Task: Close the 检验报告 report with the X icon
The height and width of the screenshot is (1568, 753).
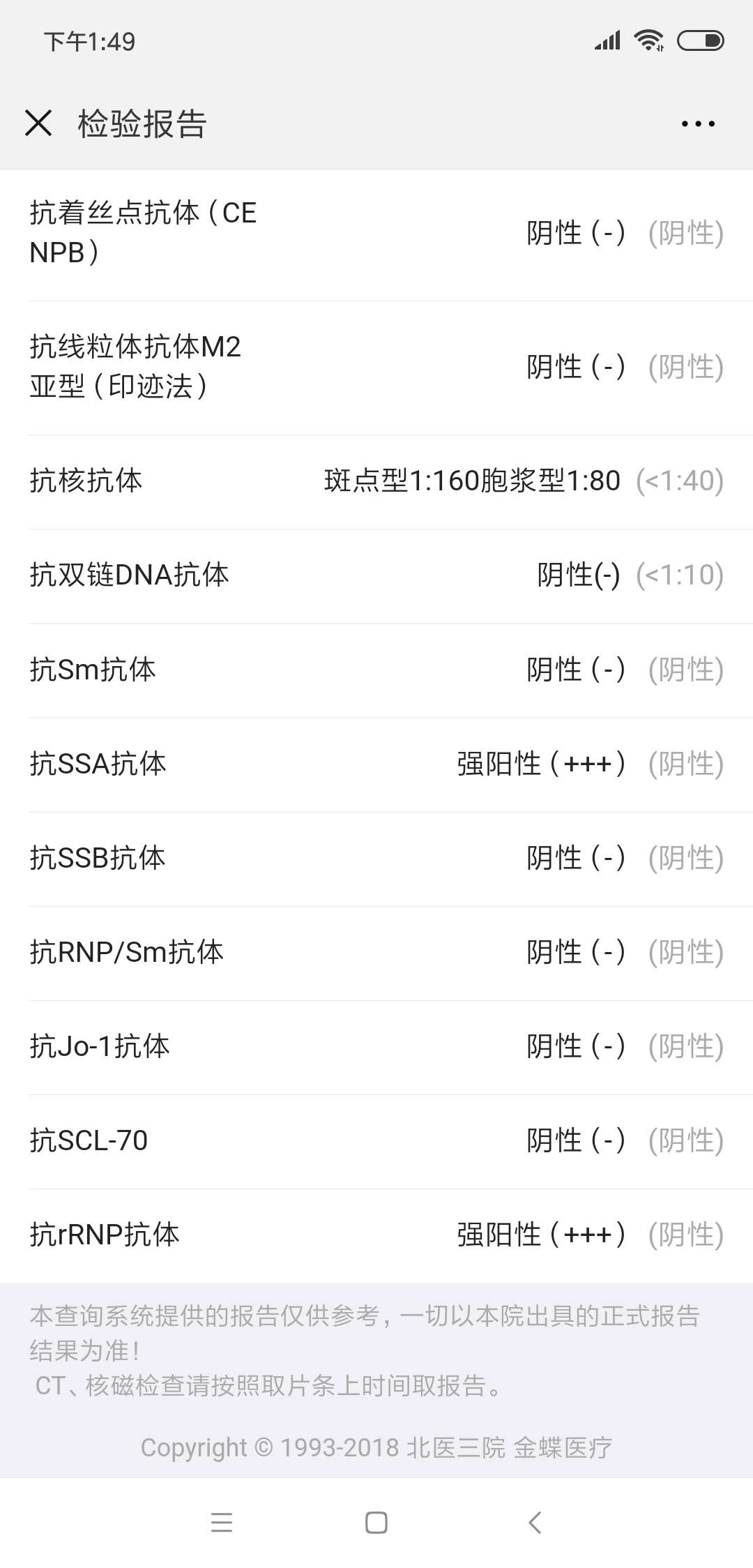Action: click(38, 123)
